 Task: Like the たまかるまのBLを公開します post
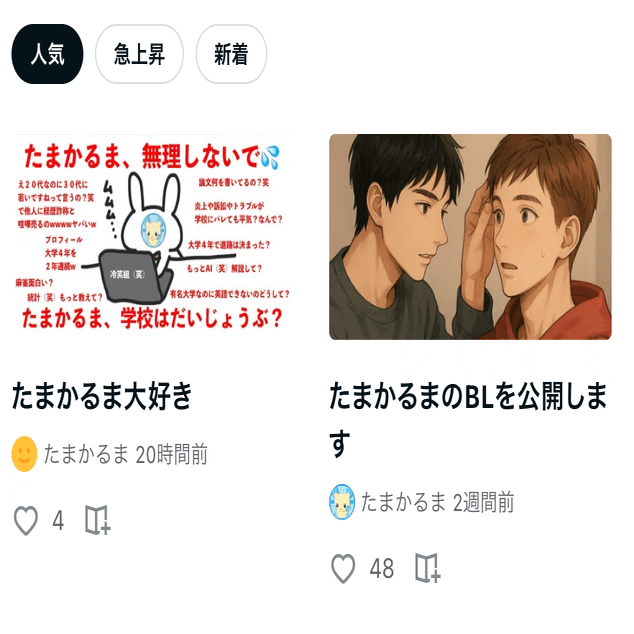click(343, 568)
